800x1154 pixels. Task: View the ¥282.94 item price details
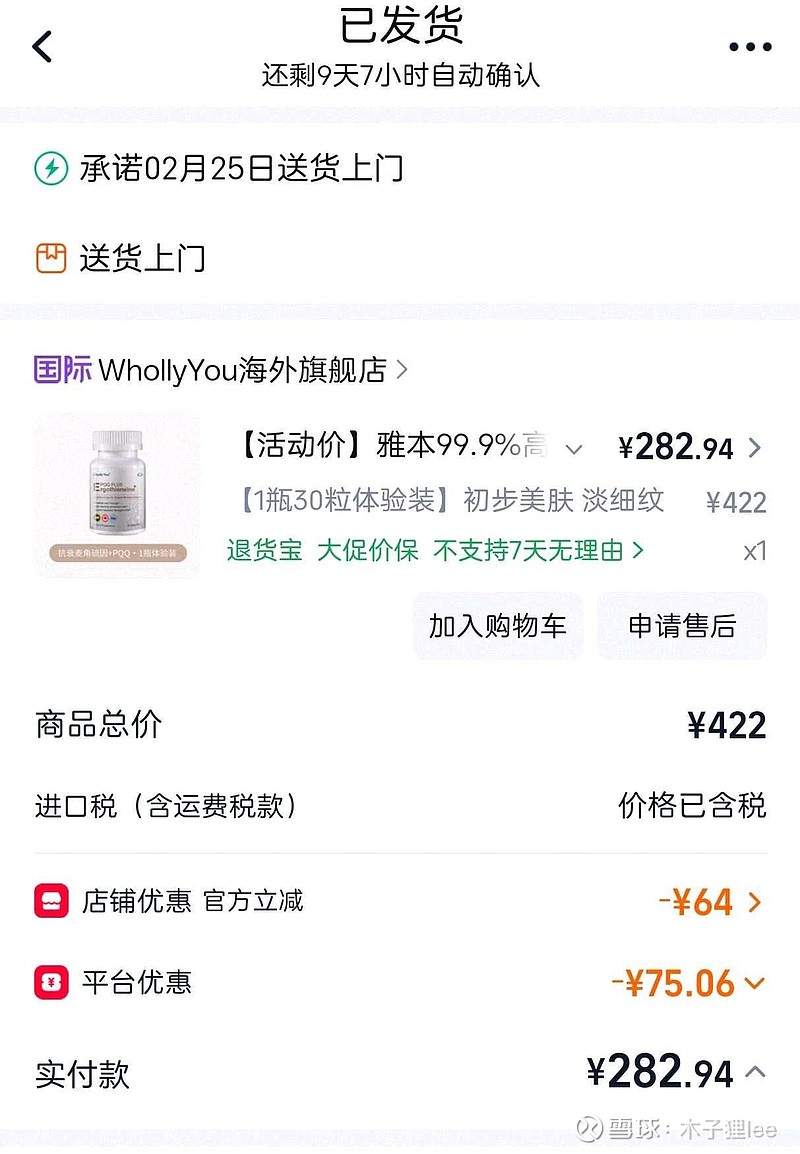(x=690, y=447)
